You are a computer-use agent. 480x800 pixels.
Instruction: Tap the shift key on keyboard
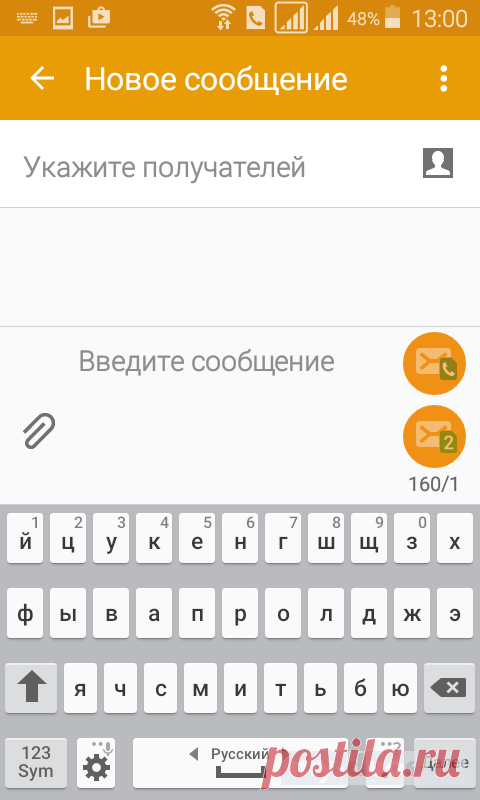31,688
